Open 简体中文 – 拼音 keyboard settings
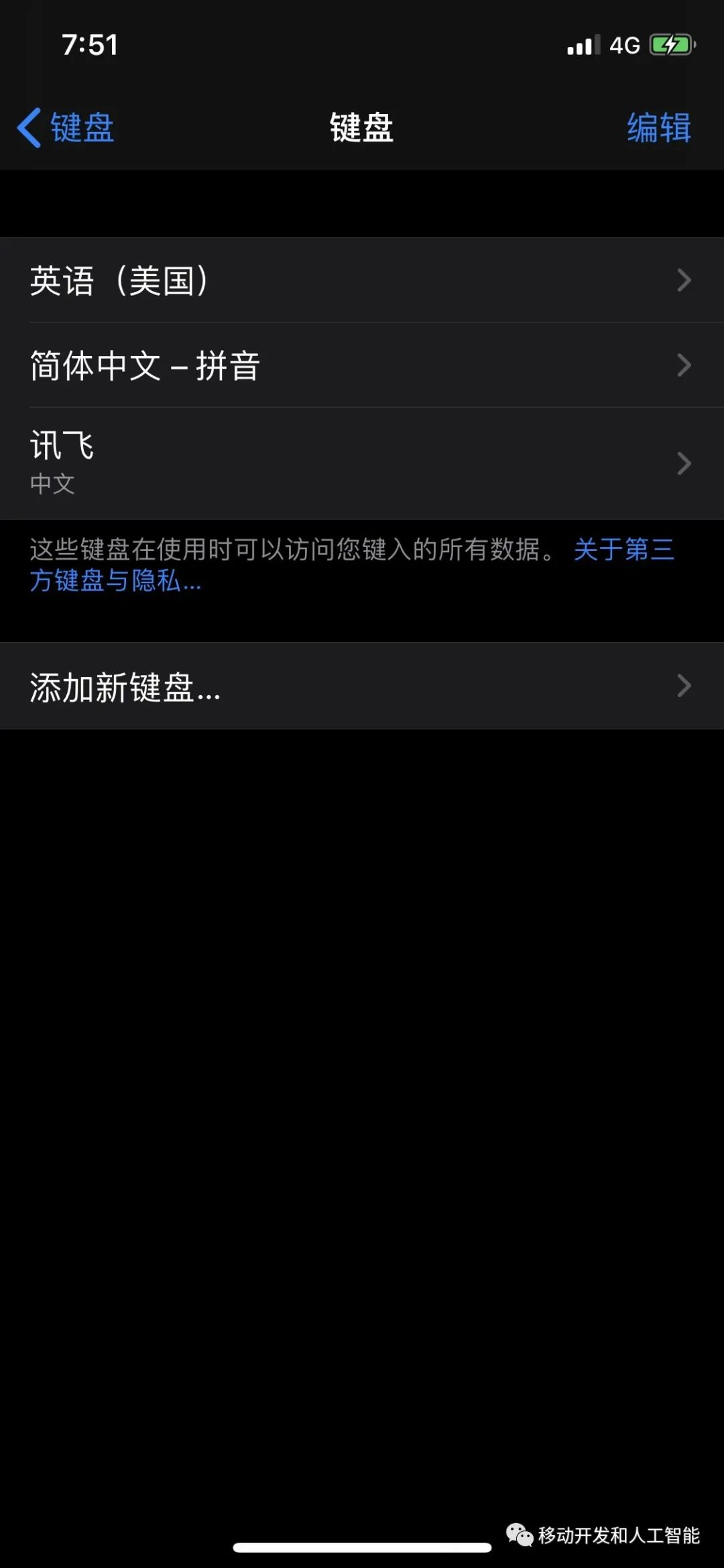 [x=362, y=365]
